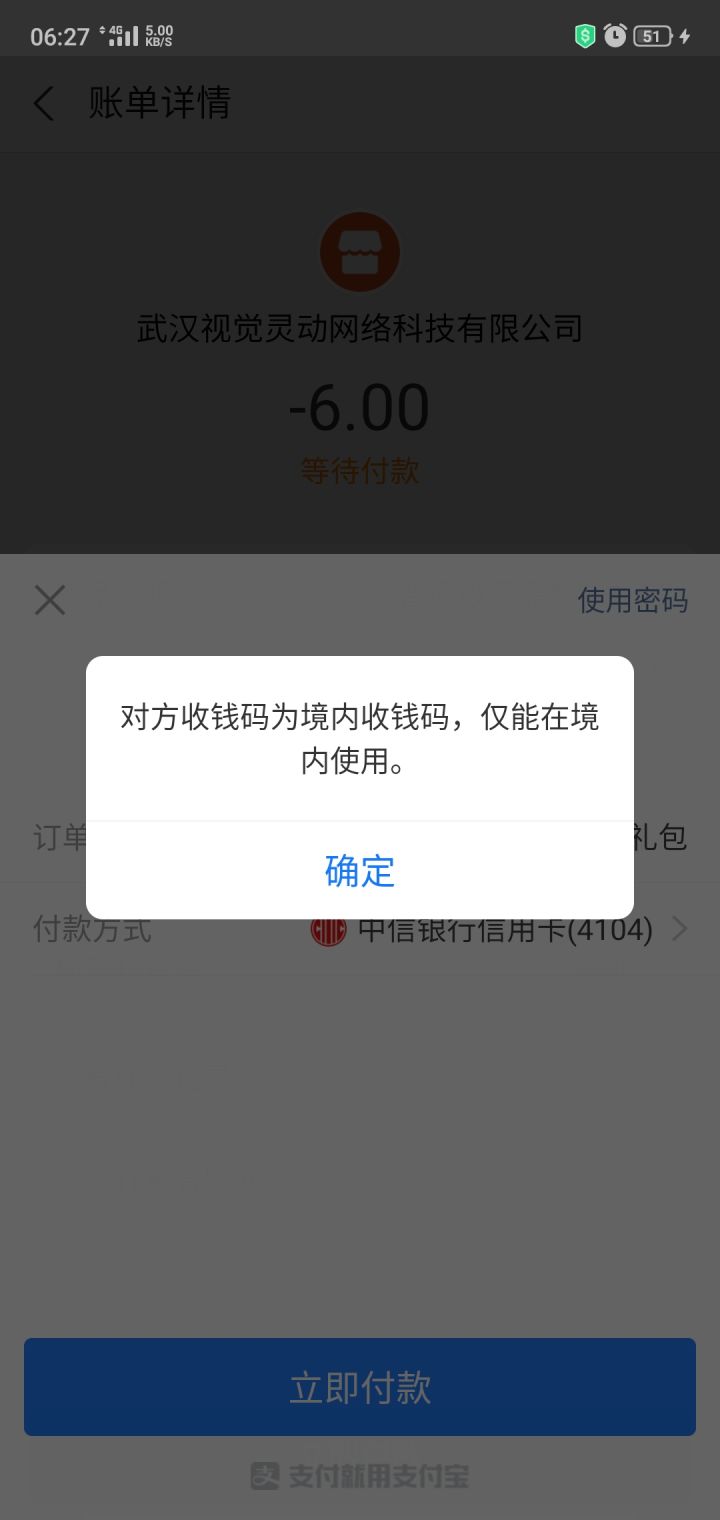Tap the alarm clock icon in status bar
The width and height of the screenshot is (720, 1520).
pos(616,34)
